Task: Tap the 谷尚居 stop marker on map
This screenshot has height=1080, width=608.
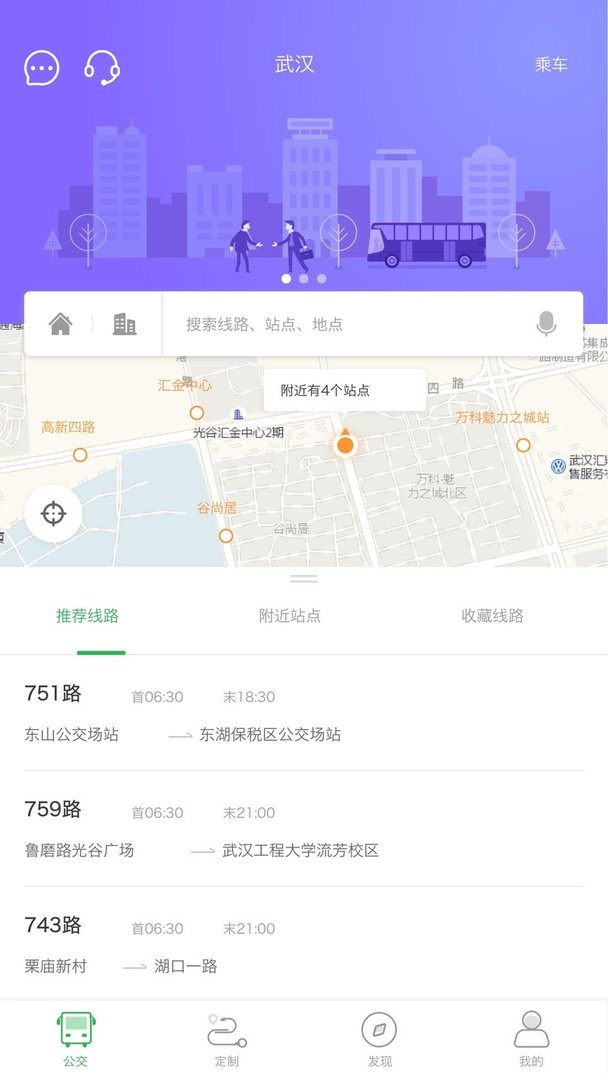Action: tap(226, 535)
